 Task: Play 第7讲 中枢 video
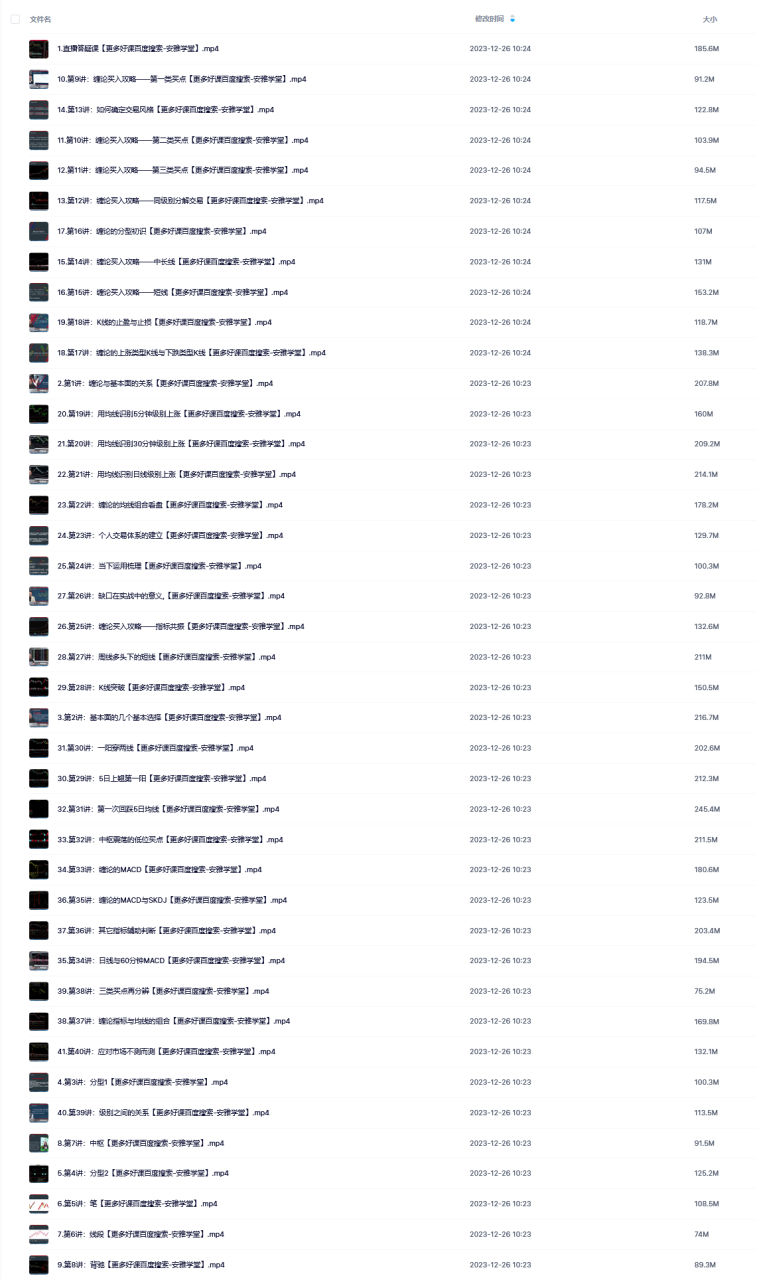[140, 1143]
